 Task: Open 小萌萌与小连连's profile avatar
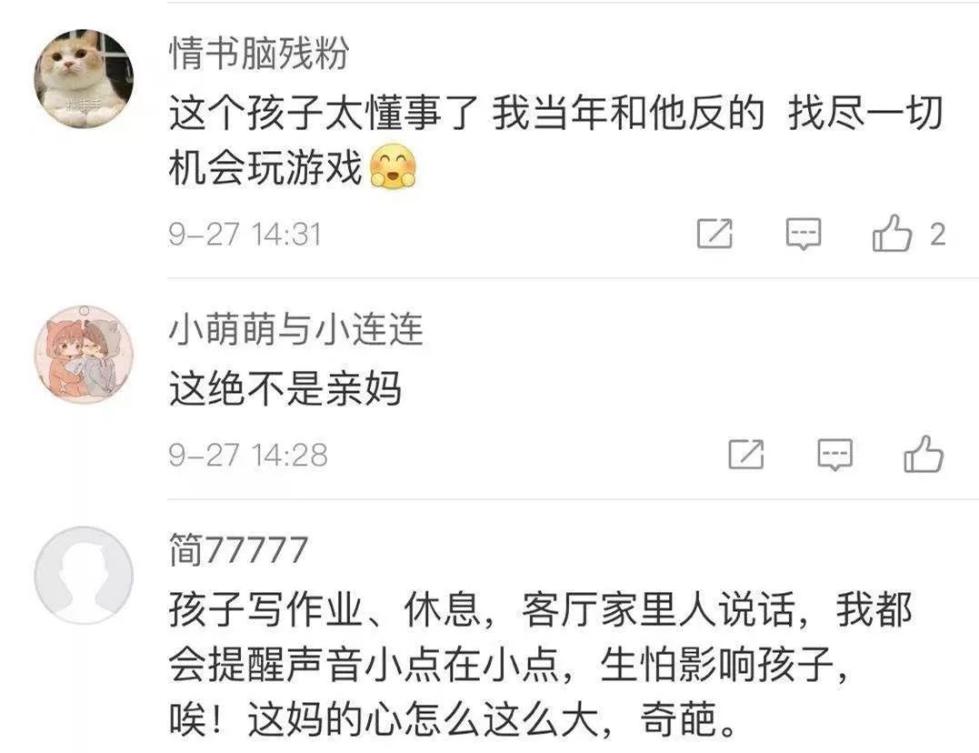click(84, 353)
